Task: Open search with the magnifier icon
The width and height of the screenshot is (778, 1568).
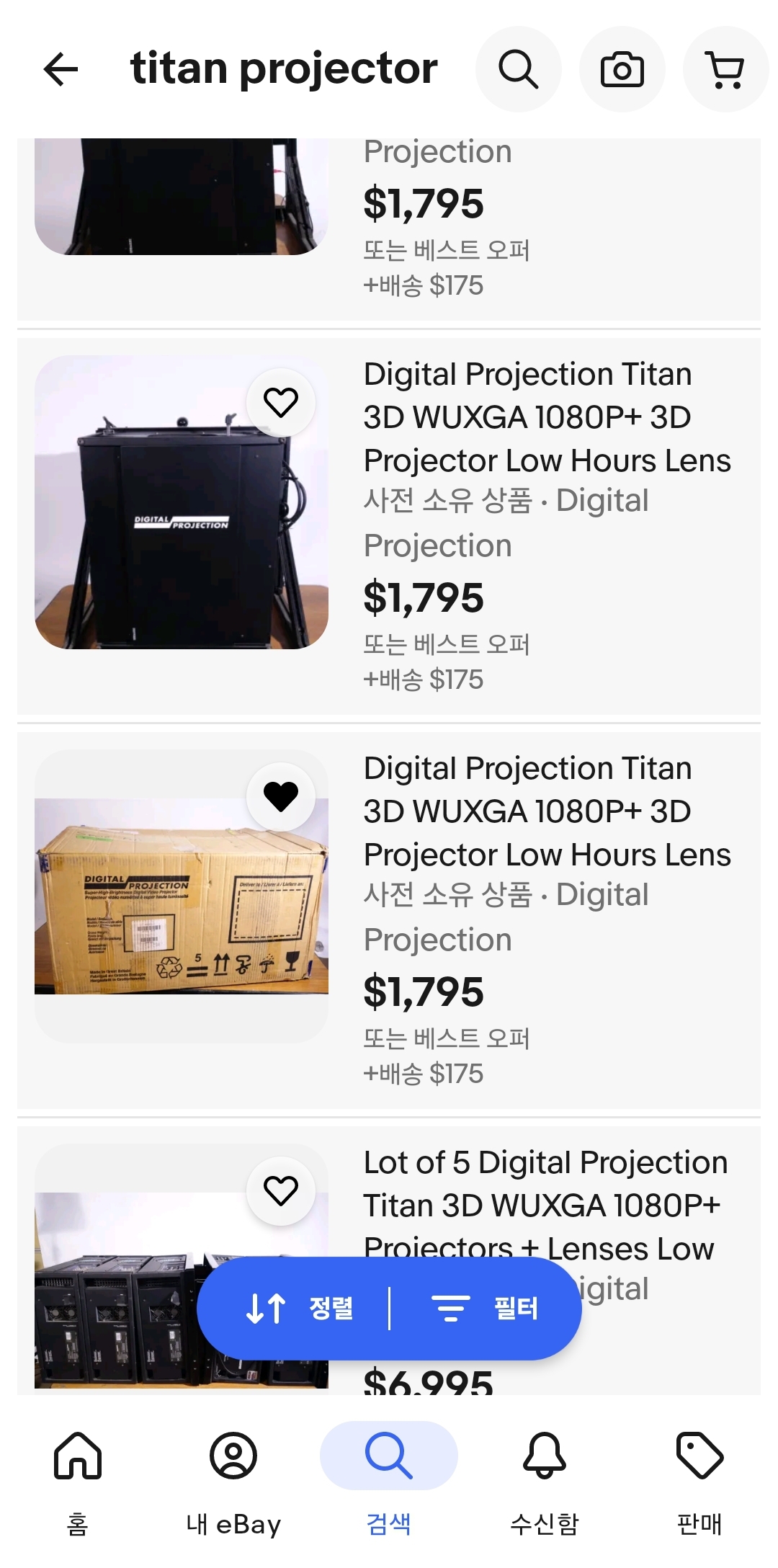Action: tap(518, 70)
